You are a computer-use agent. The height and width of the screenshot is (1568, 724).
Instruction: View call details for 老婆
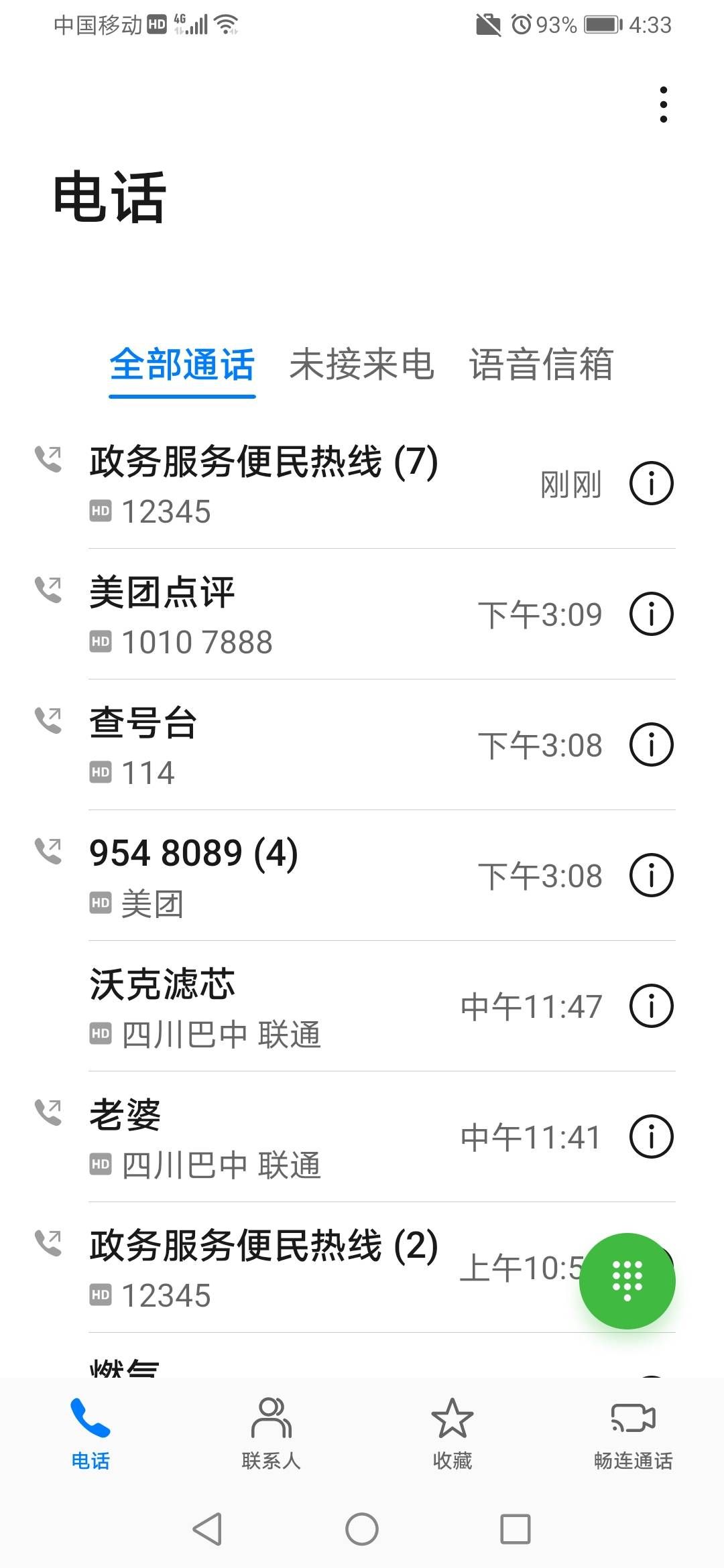[x=651, y=1136]
